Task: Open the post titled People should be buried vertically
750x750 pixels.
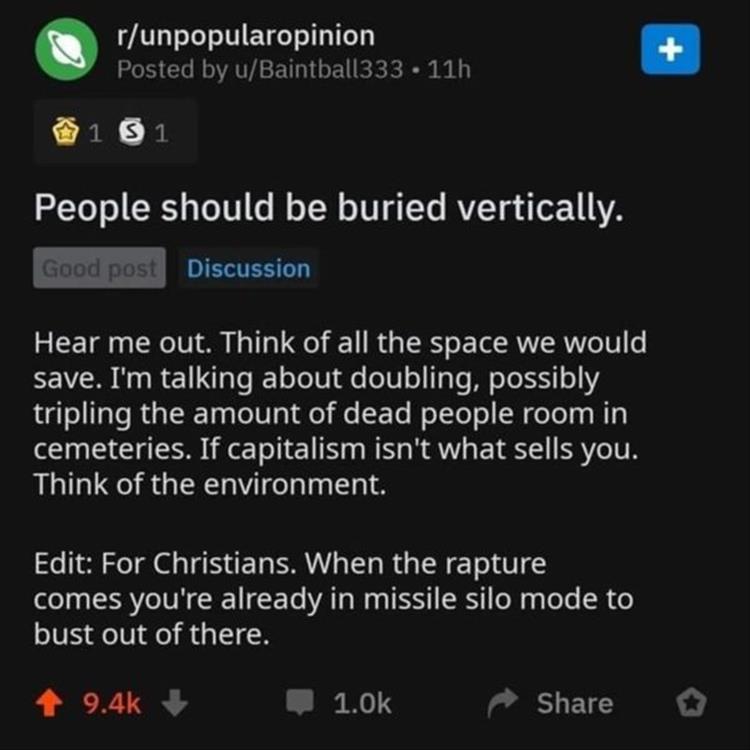Action: pyautogui.click(x=329, y=207)
